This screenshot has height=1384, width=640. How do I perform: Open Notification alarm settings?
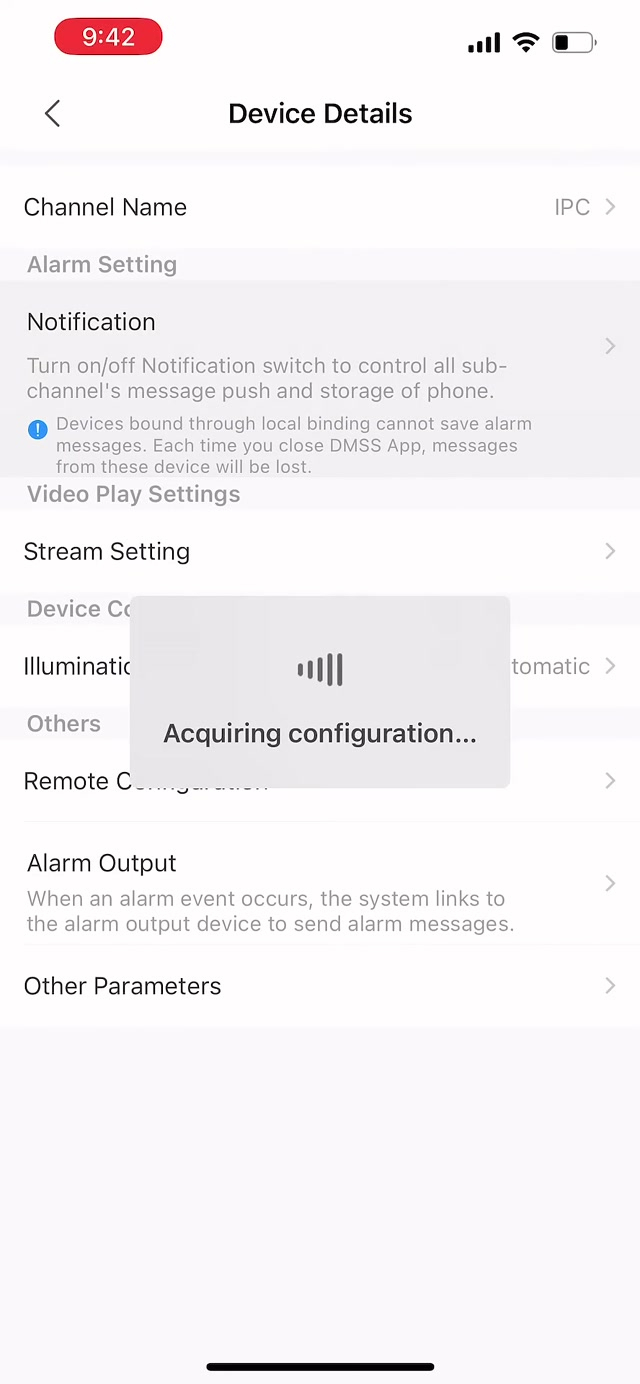click(320, 345)
